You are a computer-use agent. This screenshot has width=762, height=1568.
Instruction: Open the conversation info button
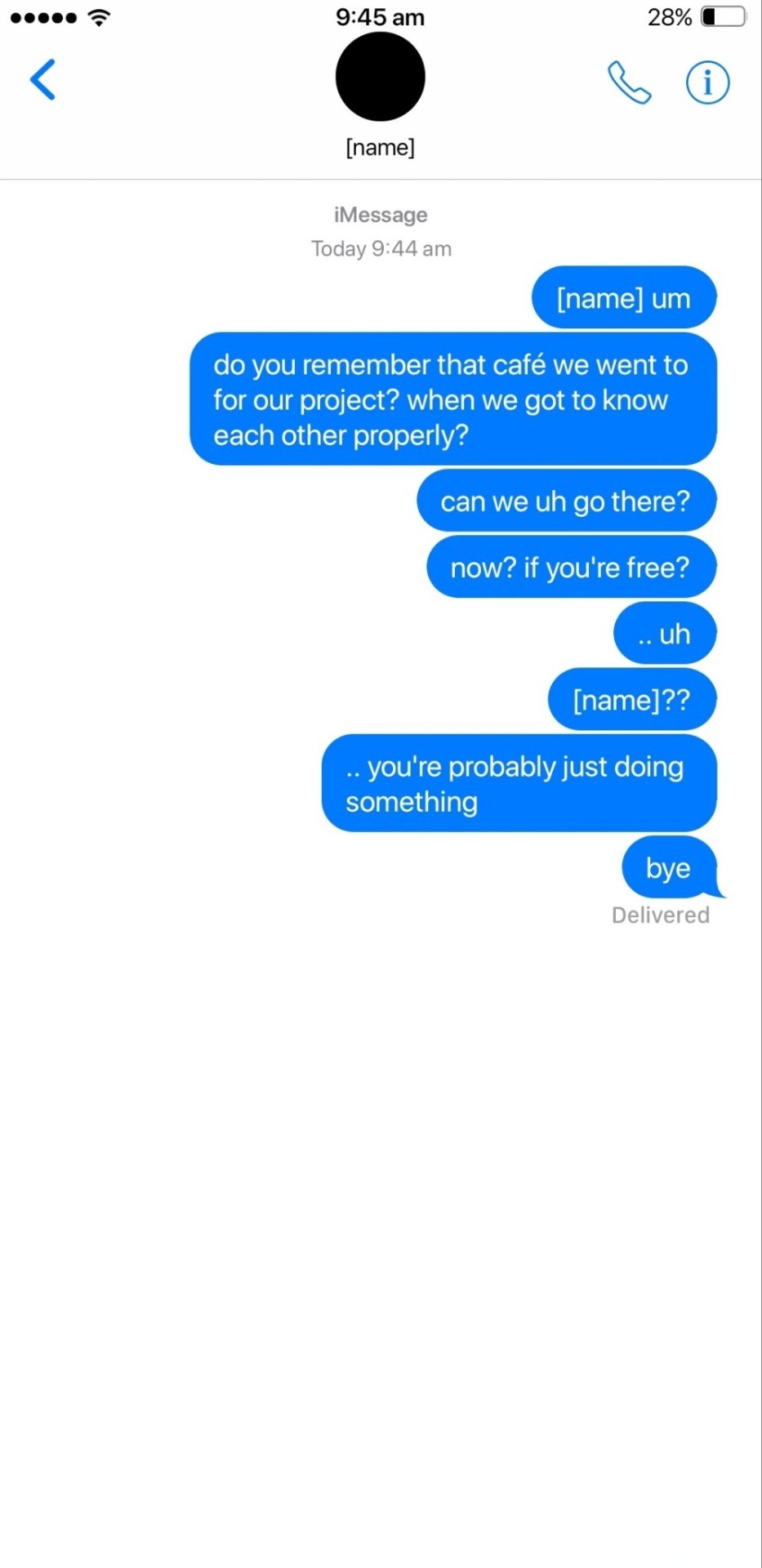(707, 82)
